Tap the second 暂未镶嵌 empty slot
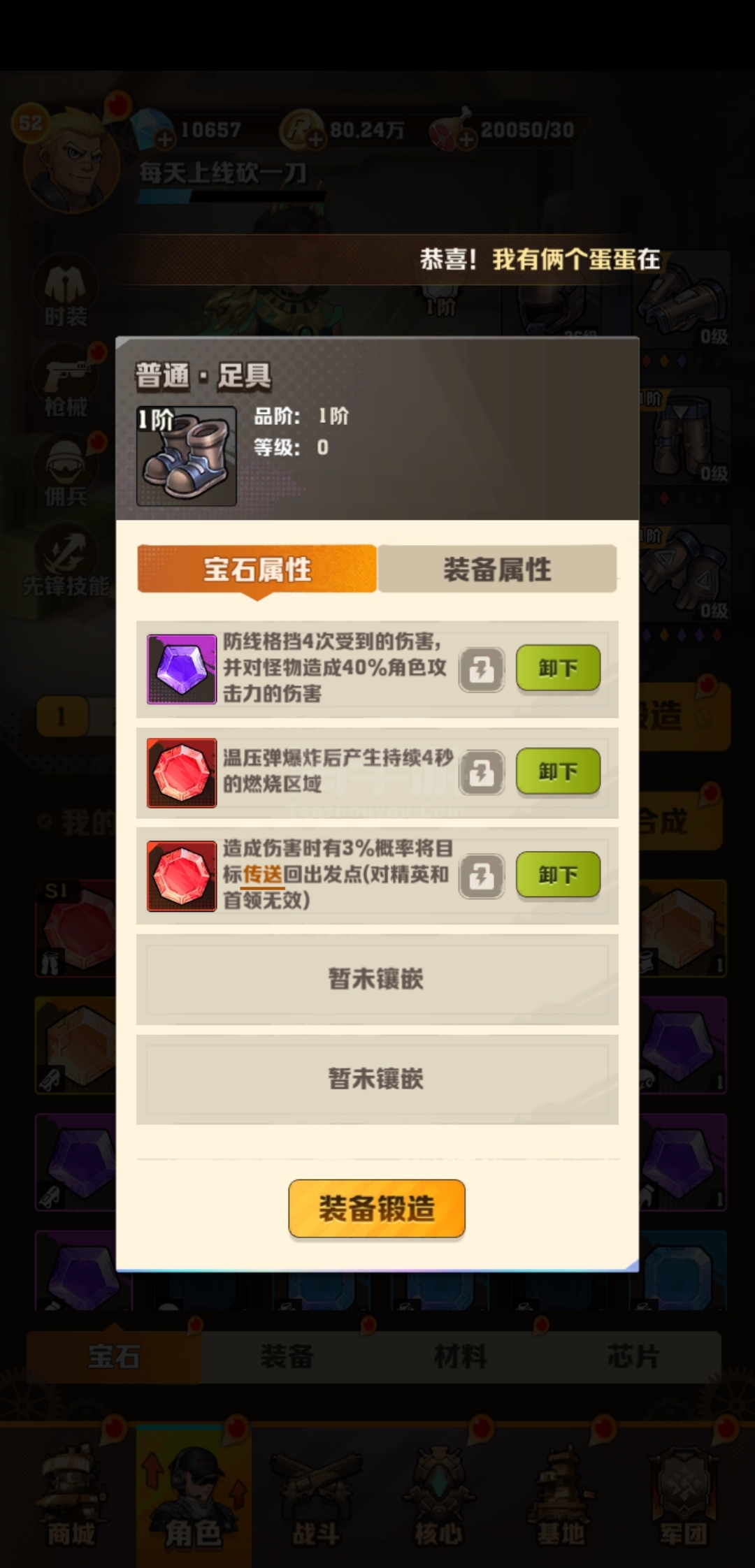 377,1079
